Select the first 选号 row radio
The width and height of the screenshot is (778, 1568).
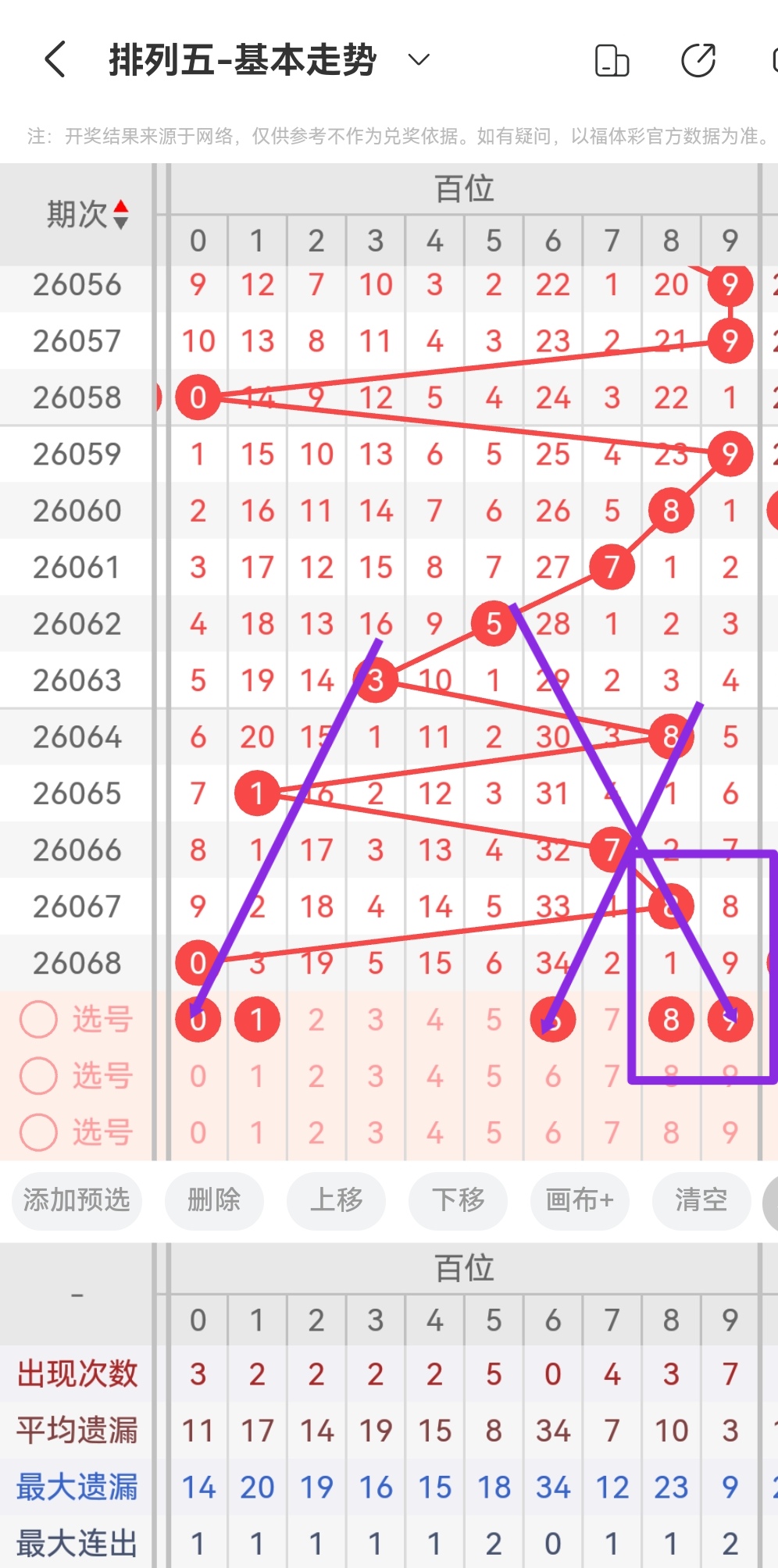point(38,1019)
